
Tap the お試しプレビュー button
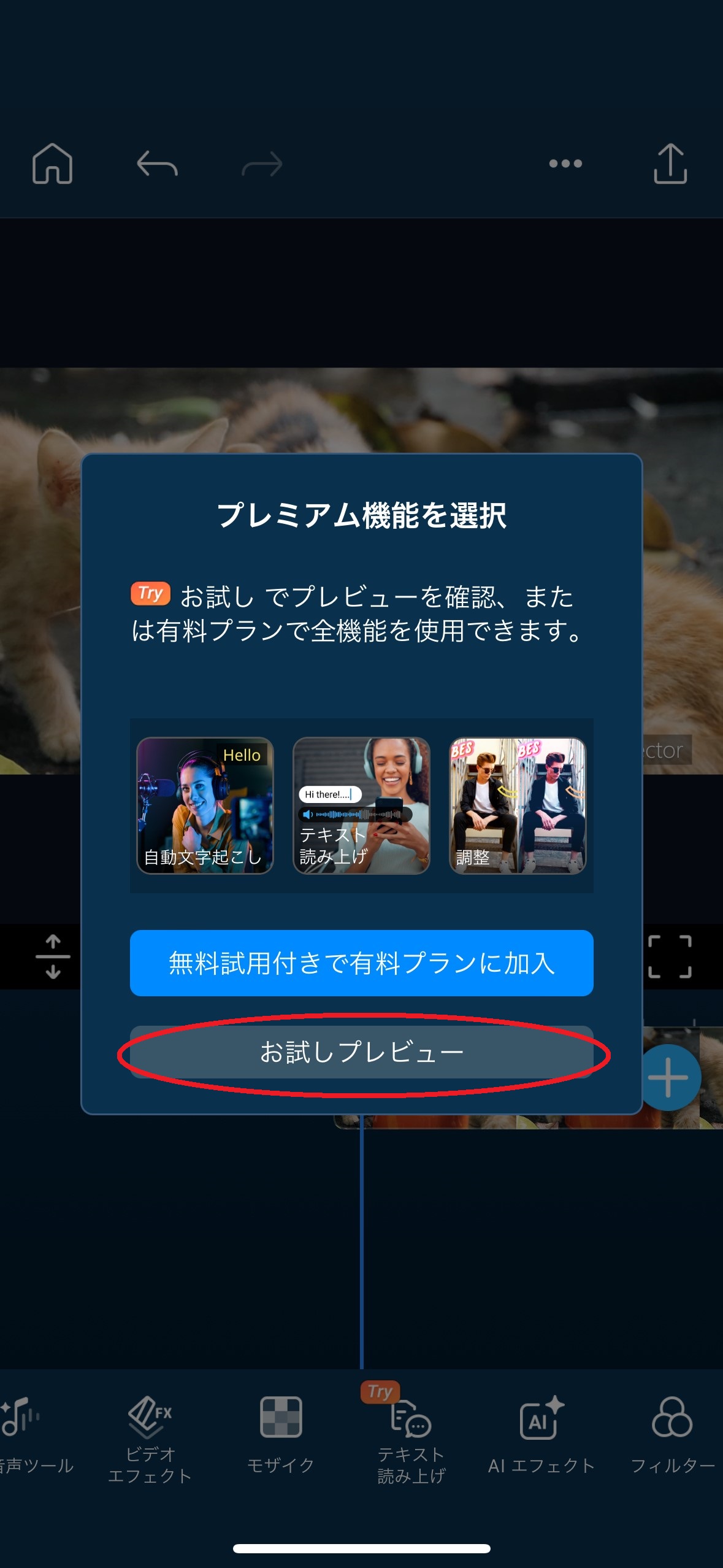[x=361, y=1051]
